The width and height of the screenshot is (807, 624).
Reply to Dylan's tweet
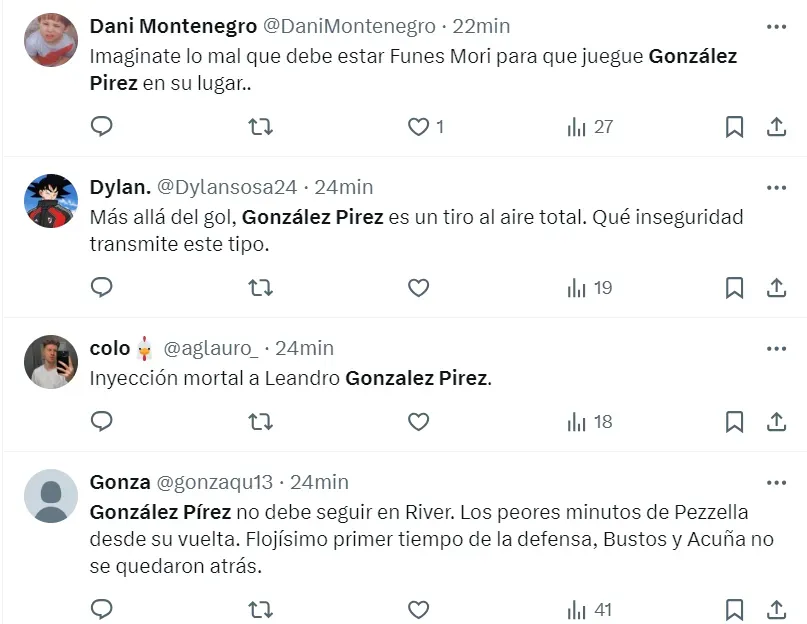(x=102, y=288)
